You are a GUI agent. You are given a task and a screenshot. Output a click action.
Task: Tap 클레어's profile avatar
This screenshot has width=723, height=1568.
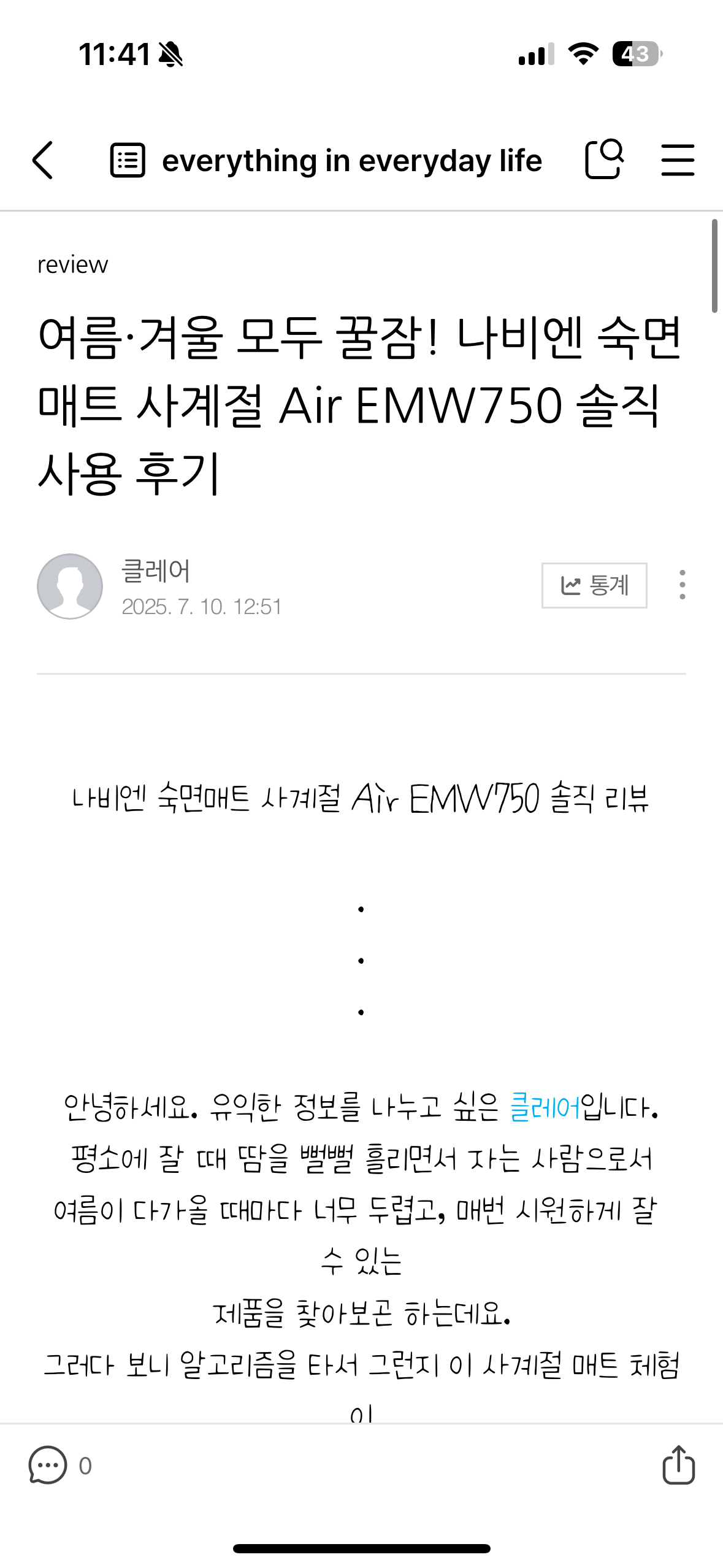pos(69,586)
